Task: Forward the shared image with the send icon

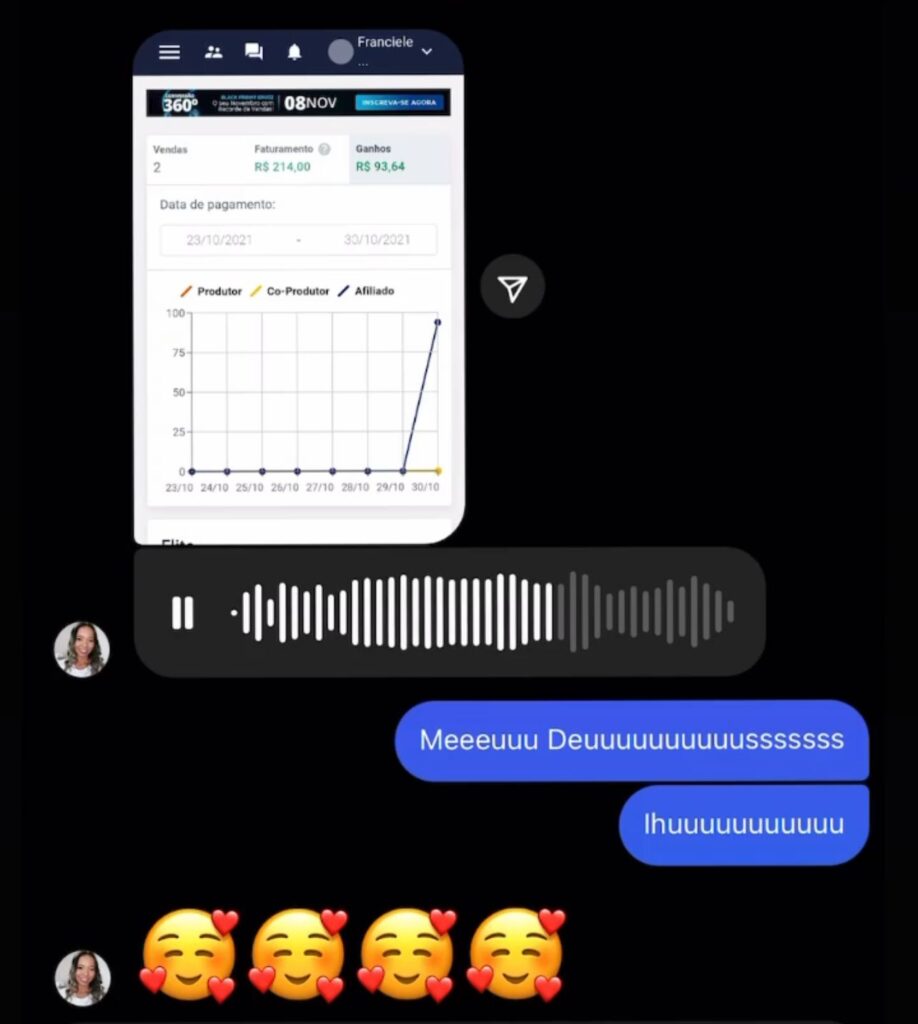Action: point(512,288)
